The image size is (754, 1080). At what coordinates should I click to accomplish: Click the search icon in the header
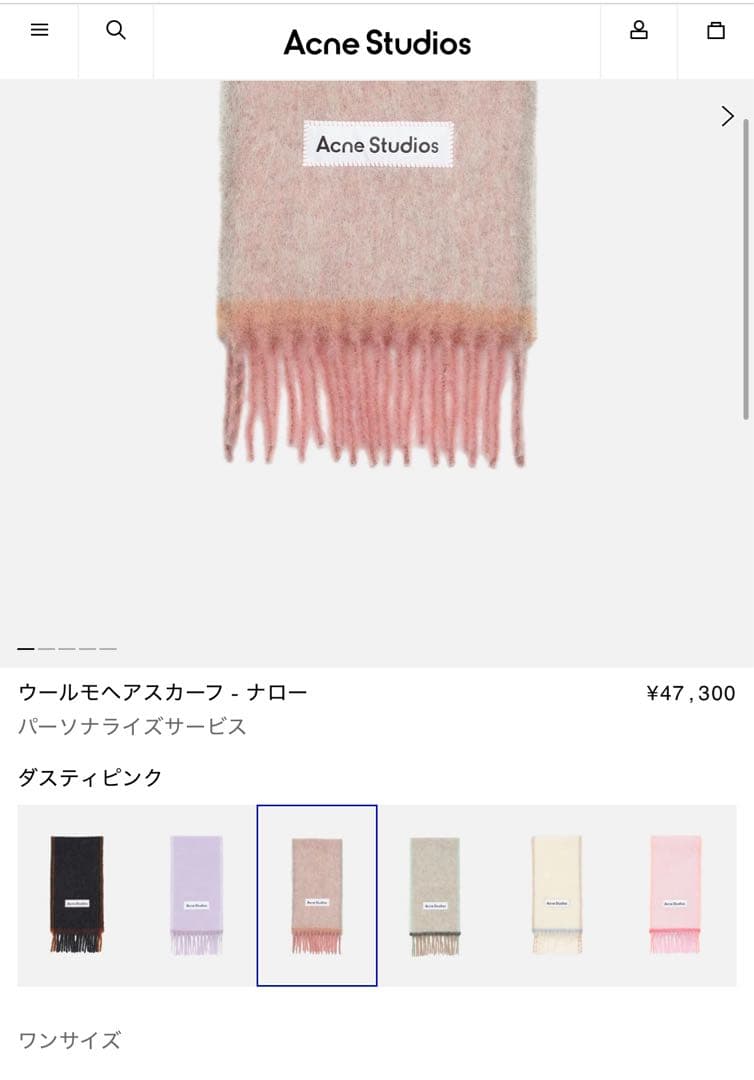pyautogui.click(x=116, y=29)
